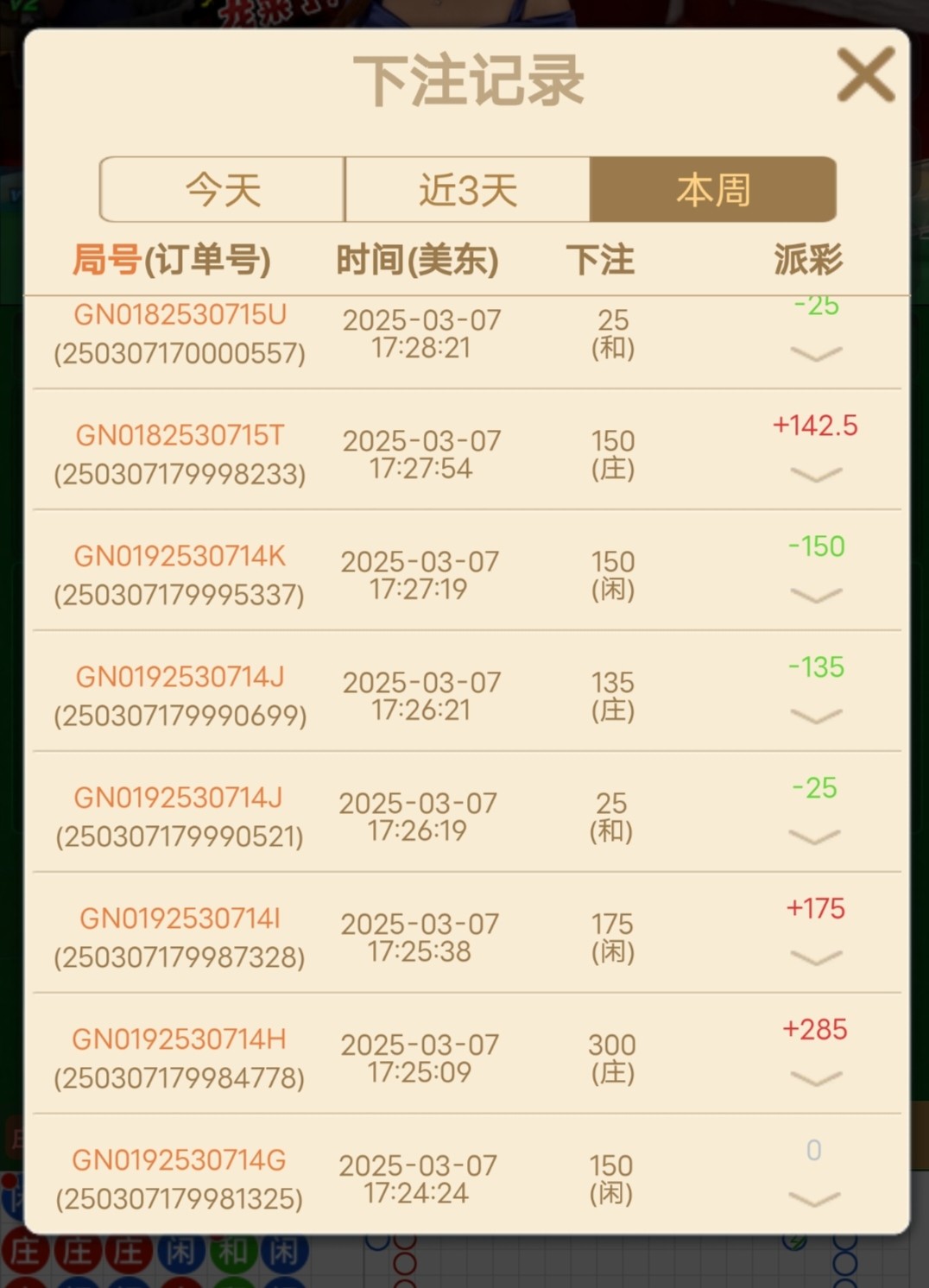The height and width of the screenshot is (1288, 929).
Task: Expand the -150 payout record
Action: click(x=816, y=596)
